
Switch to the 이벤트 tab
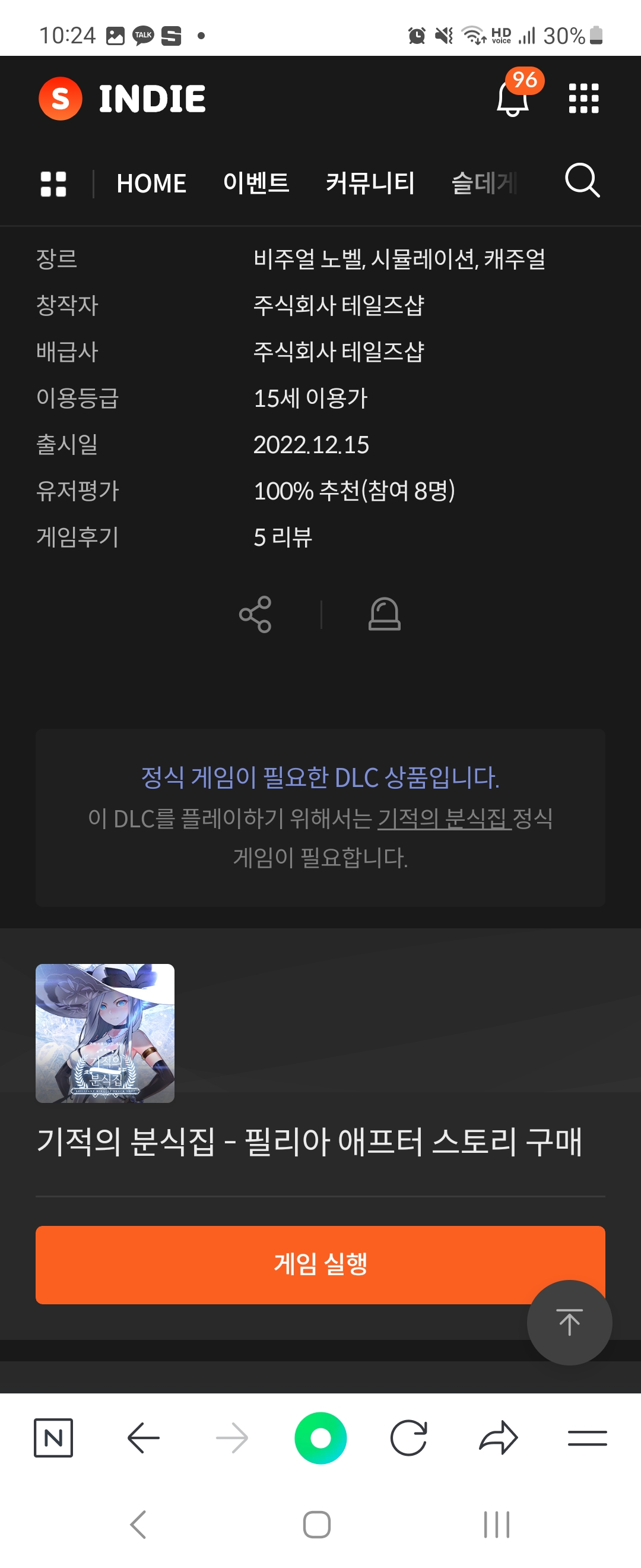point(256,183)
